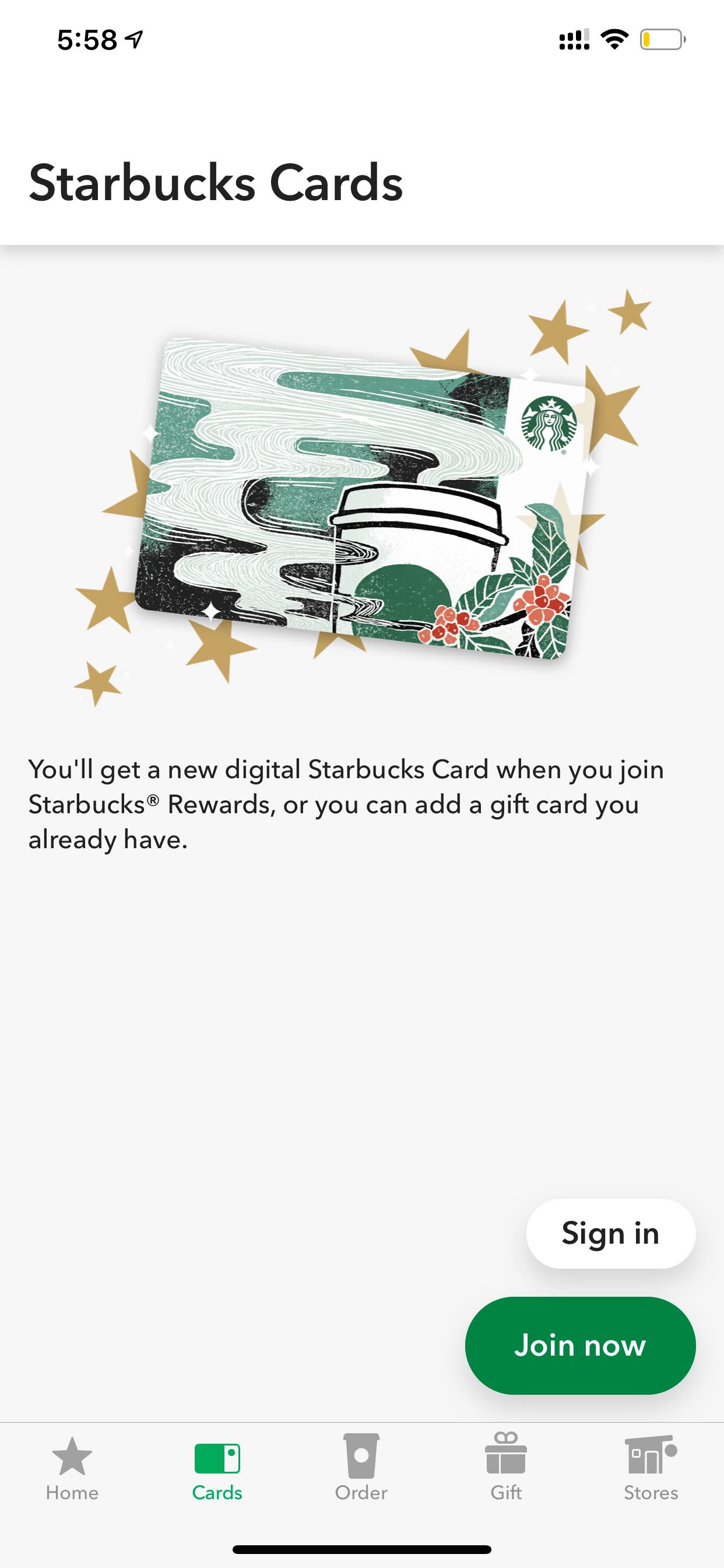
Task: Open the Stores tab
Action: click(651, 1468)
